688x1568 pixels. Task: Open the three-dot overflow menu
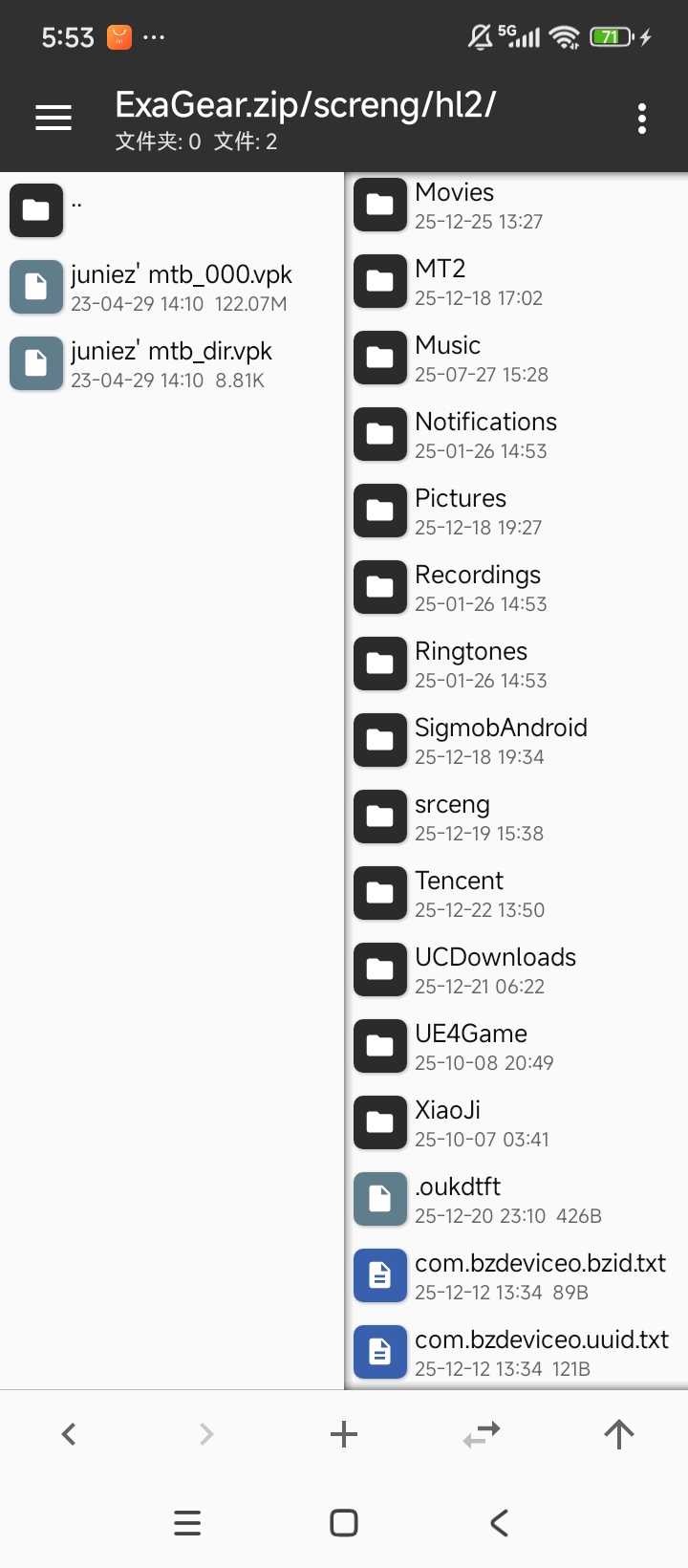(642, 119)
